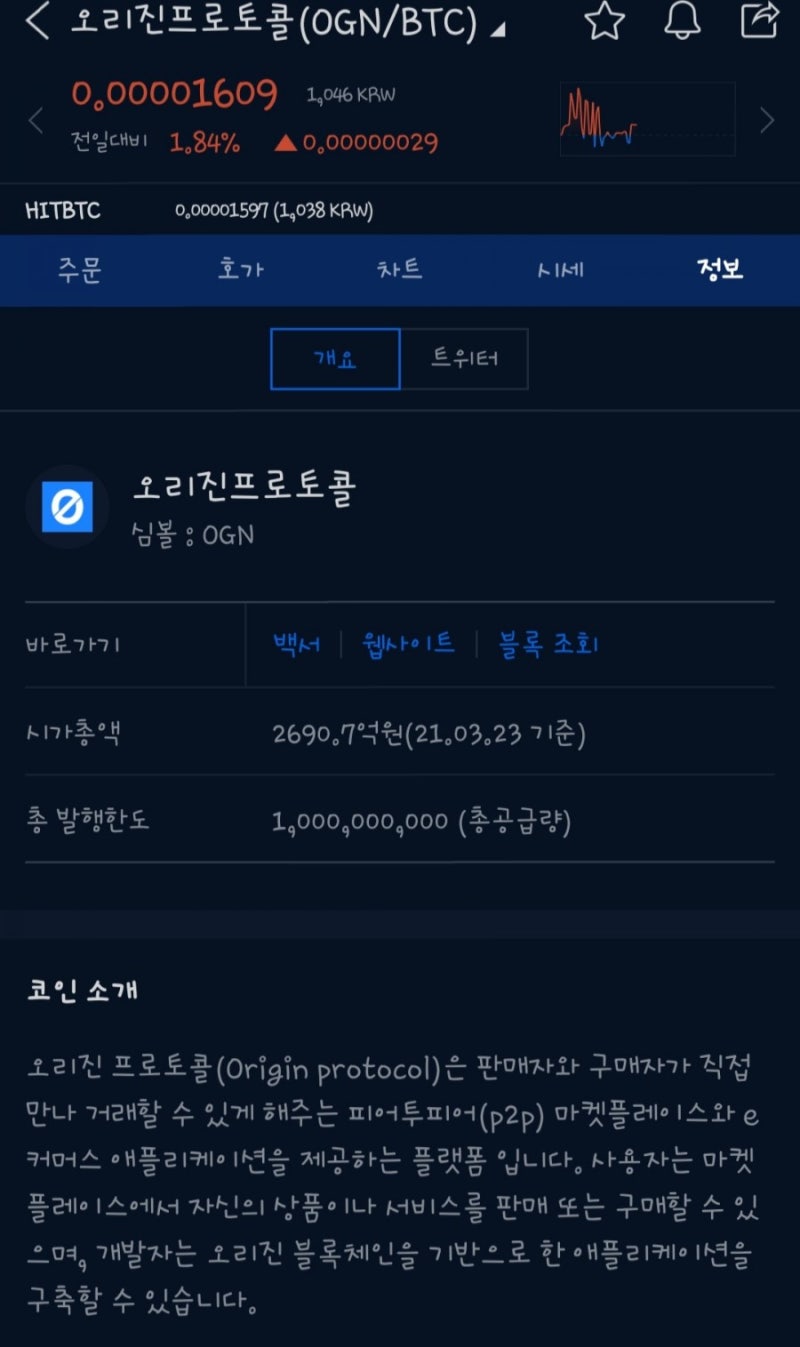800x1347 pixels.
Task: Switch to the 시세 tab
Action: tap(560, 270)
